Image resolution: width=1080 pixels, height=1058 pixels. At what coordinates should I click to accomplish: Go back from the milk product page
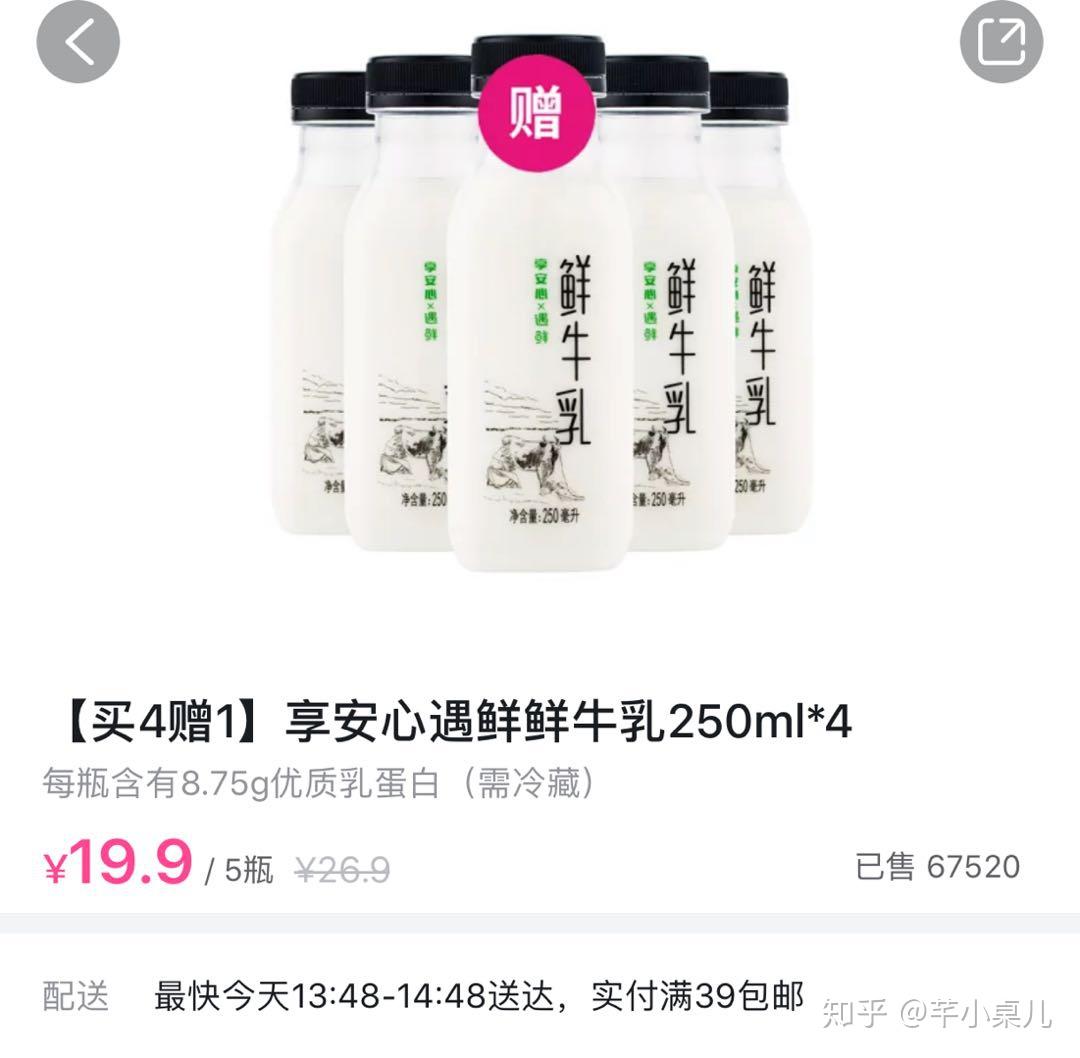[x=78, y=42]
